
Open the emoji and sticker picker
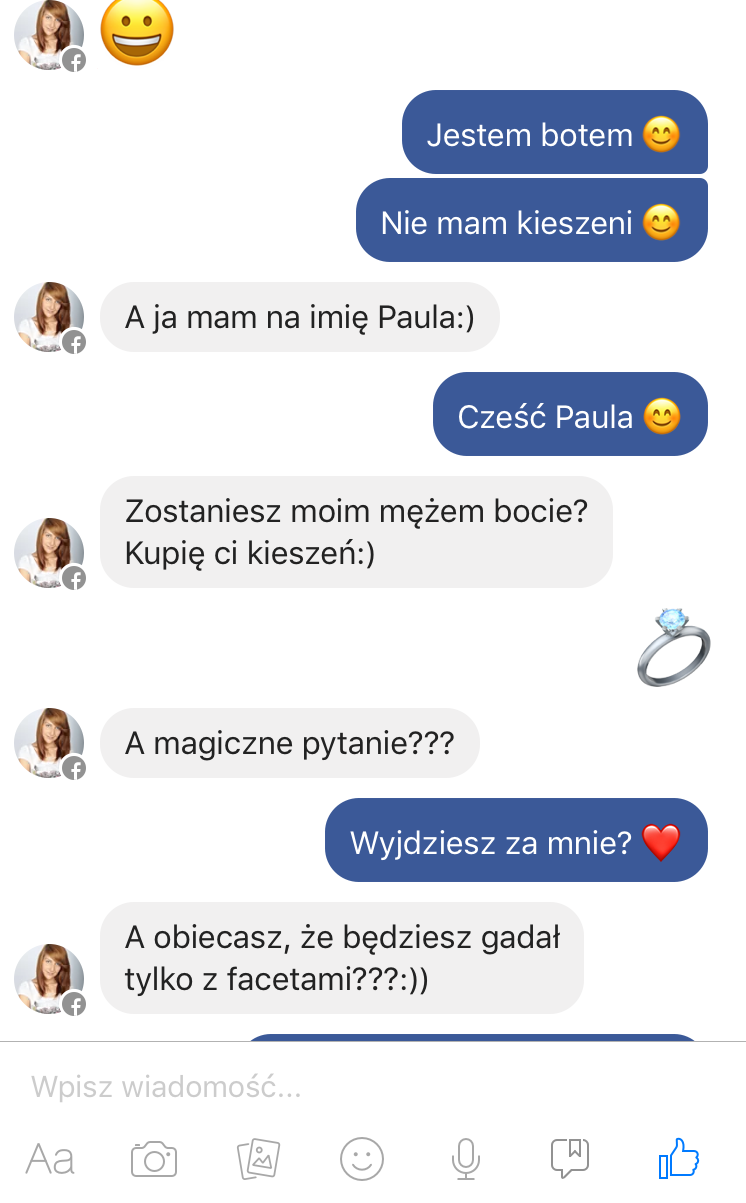pyautogui.click(x=362, y=1160)
